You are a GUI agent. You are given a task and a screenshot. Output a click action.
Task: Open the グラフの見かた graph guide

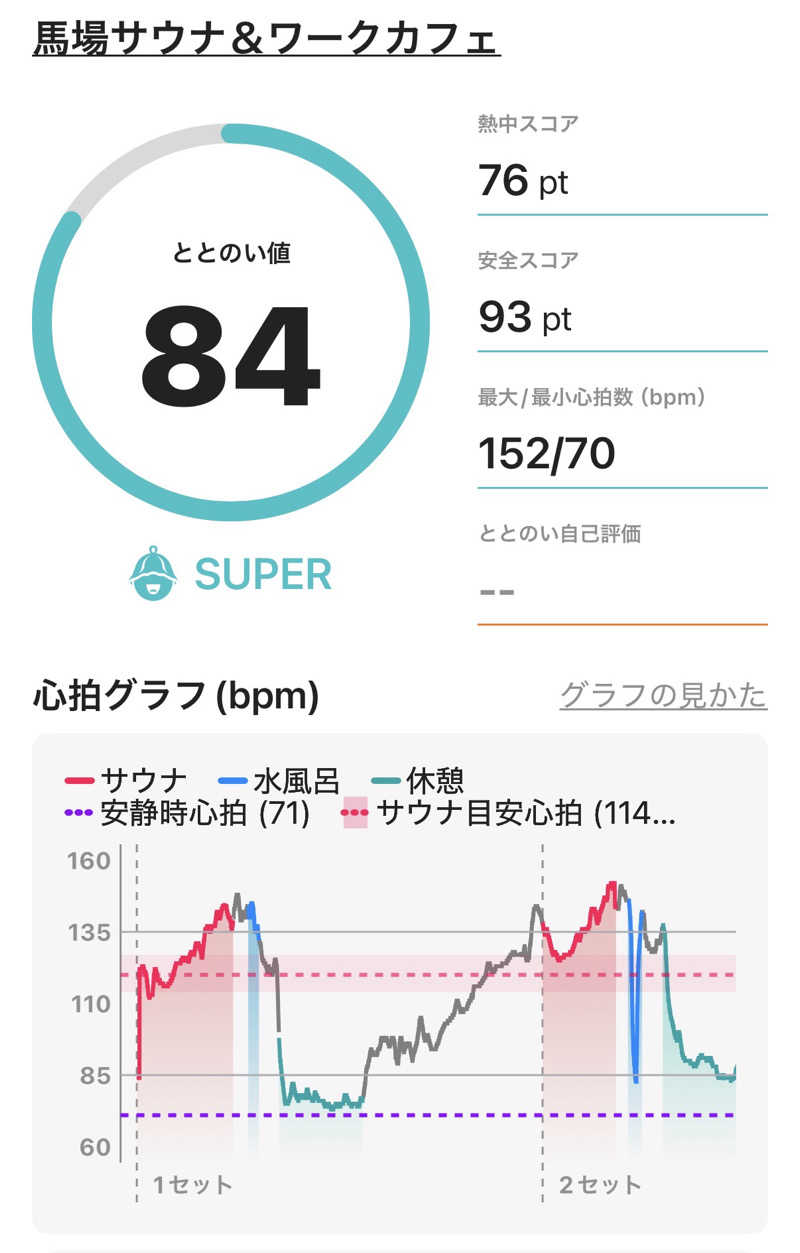662,694
